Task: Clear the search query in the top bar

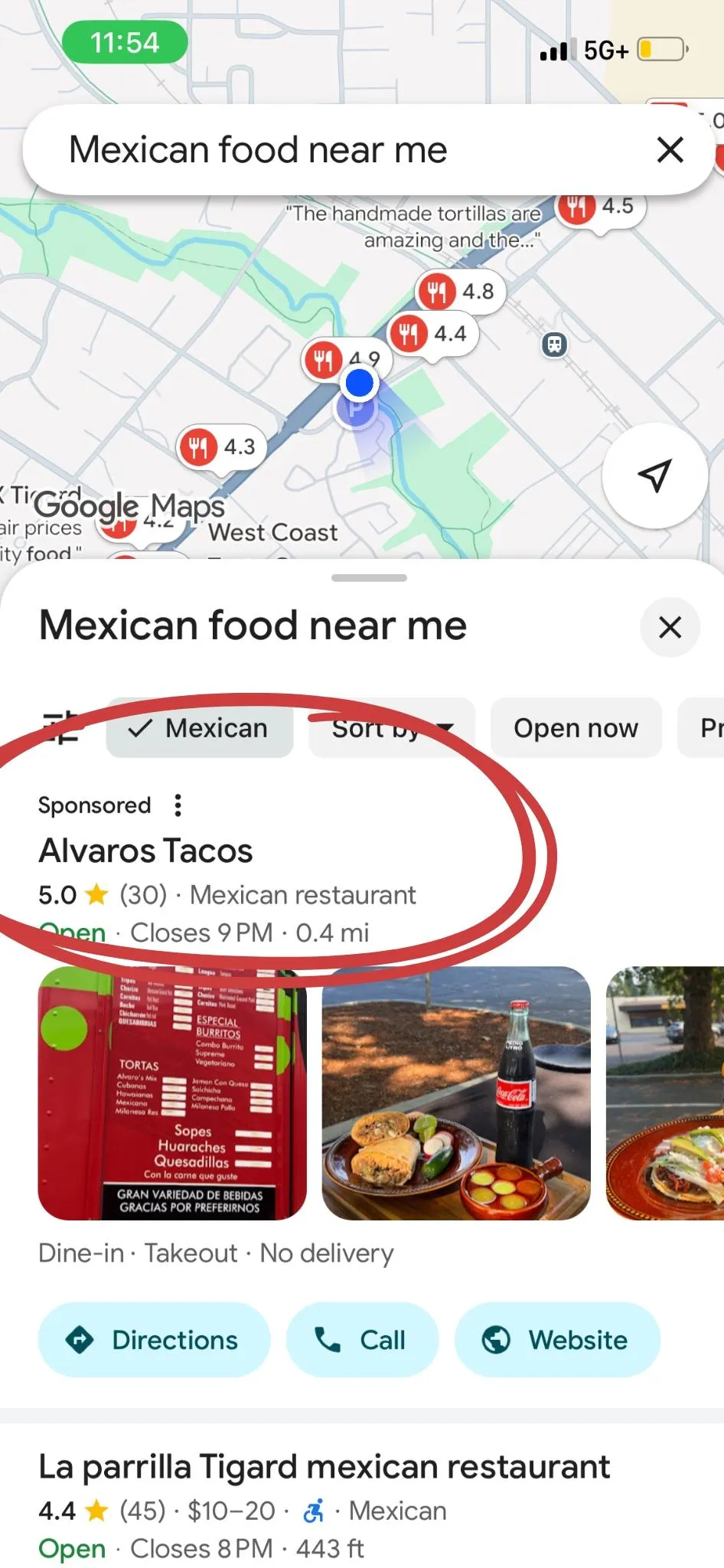Action: point(670,150)
